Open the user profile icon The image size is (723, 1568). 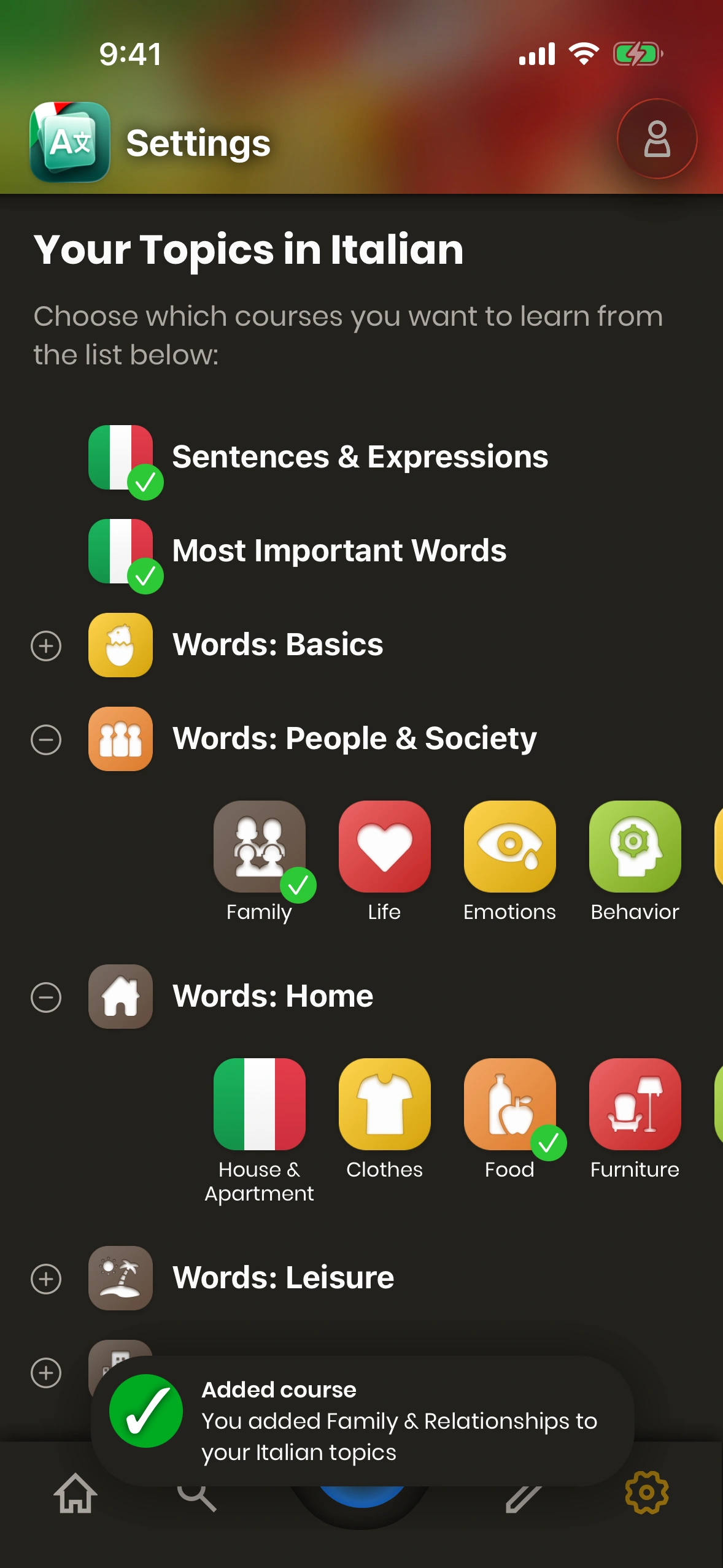click(656, 139)
